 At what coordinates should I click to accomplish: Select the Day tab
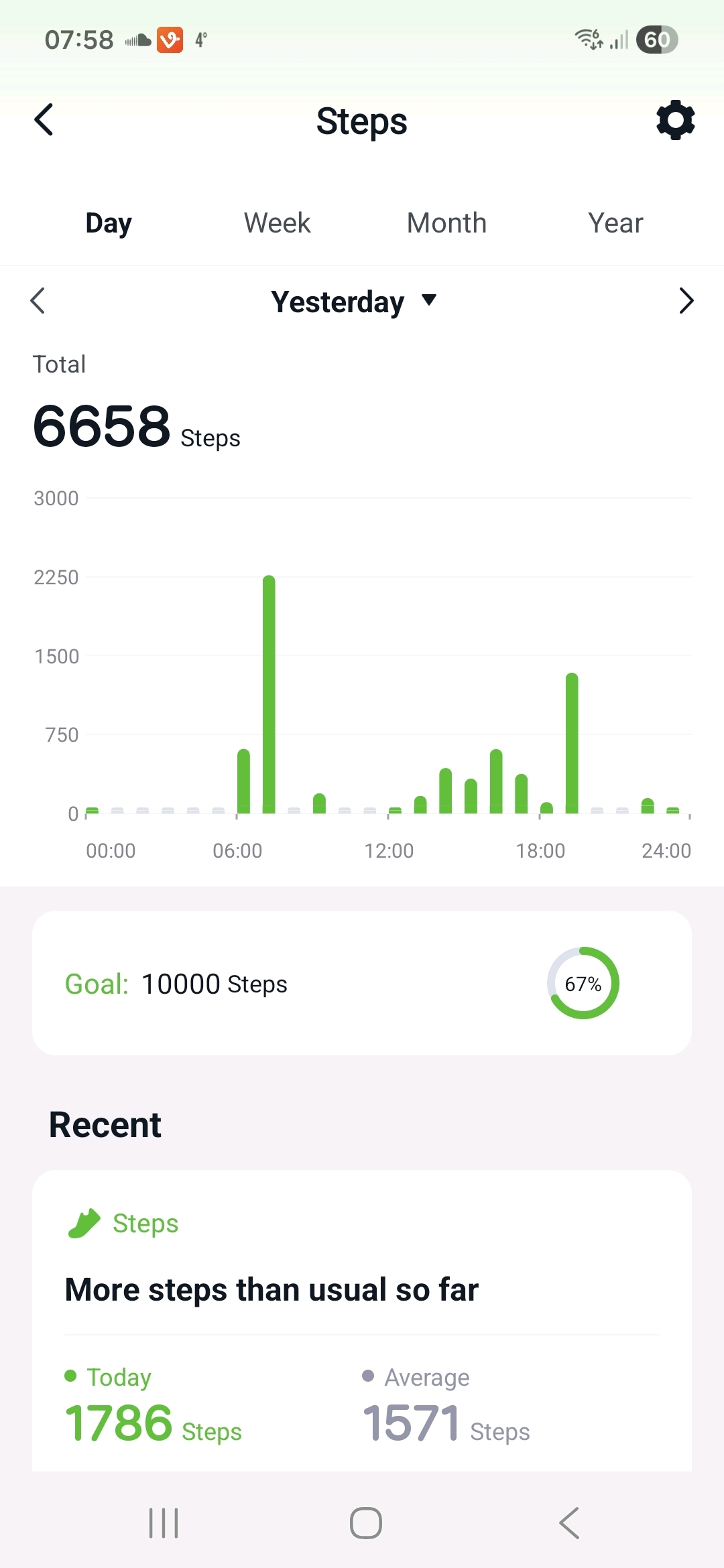pyautogui.click(x=109, y=223)
